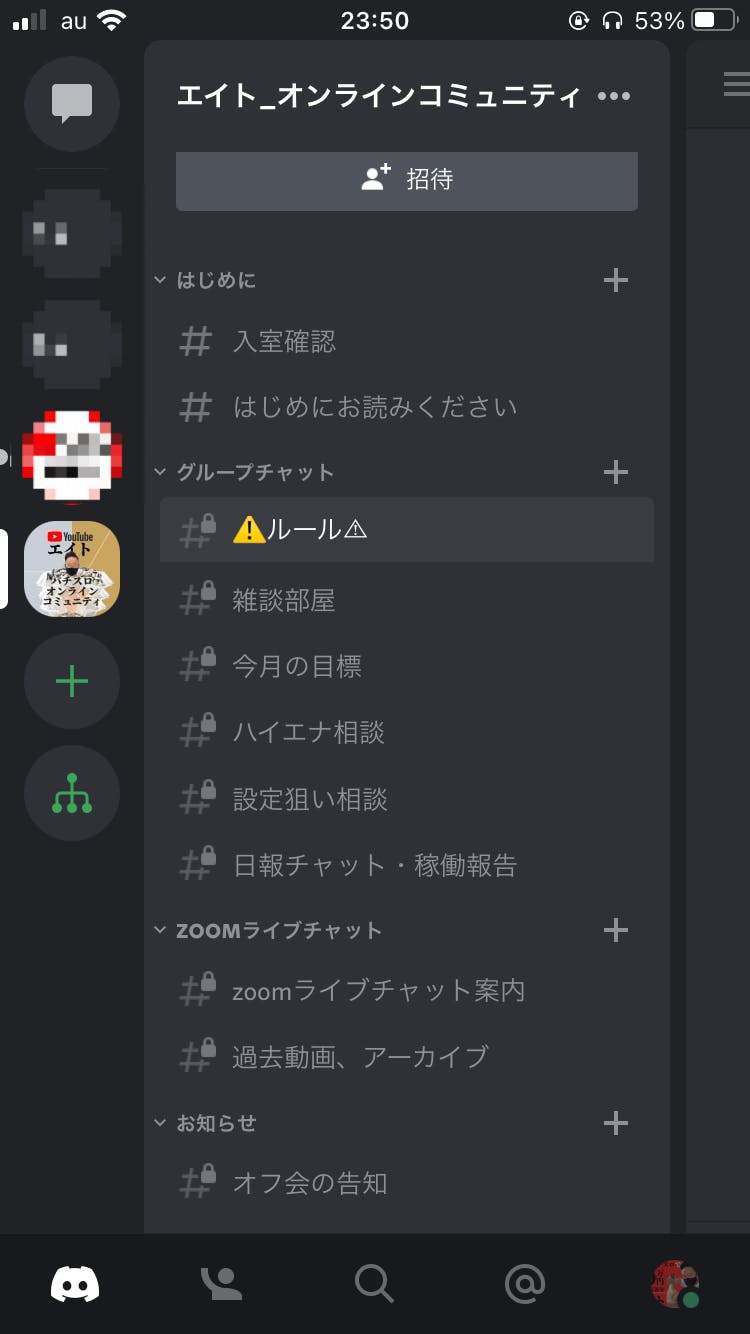
Task: Open the server overflow menu (three dots)
Action: point(613,96)
